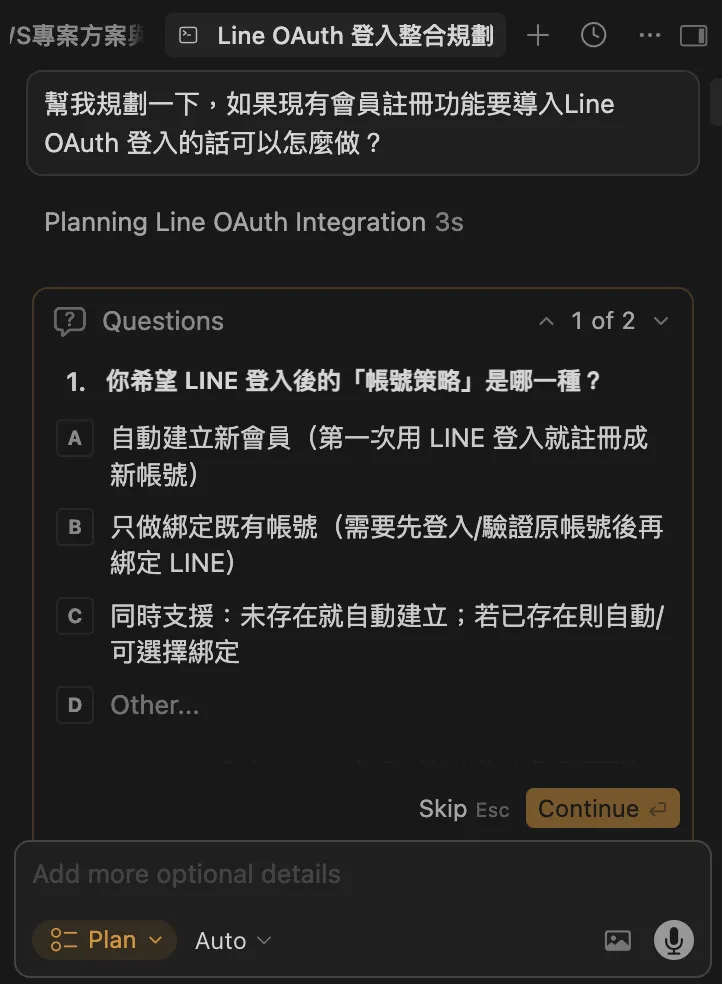Open the Plan mode dropdown
The image size is (722, 984).
tap(105, 940)
